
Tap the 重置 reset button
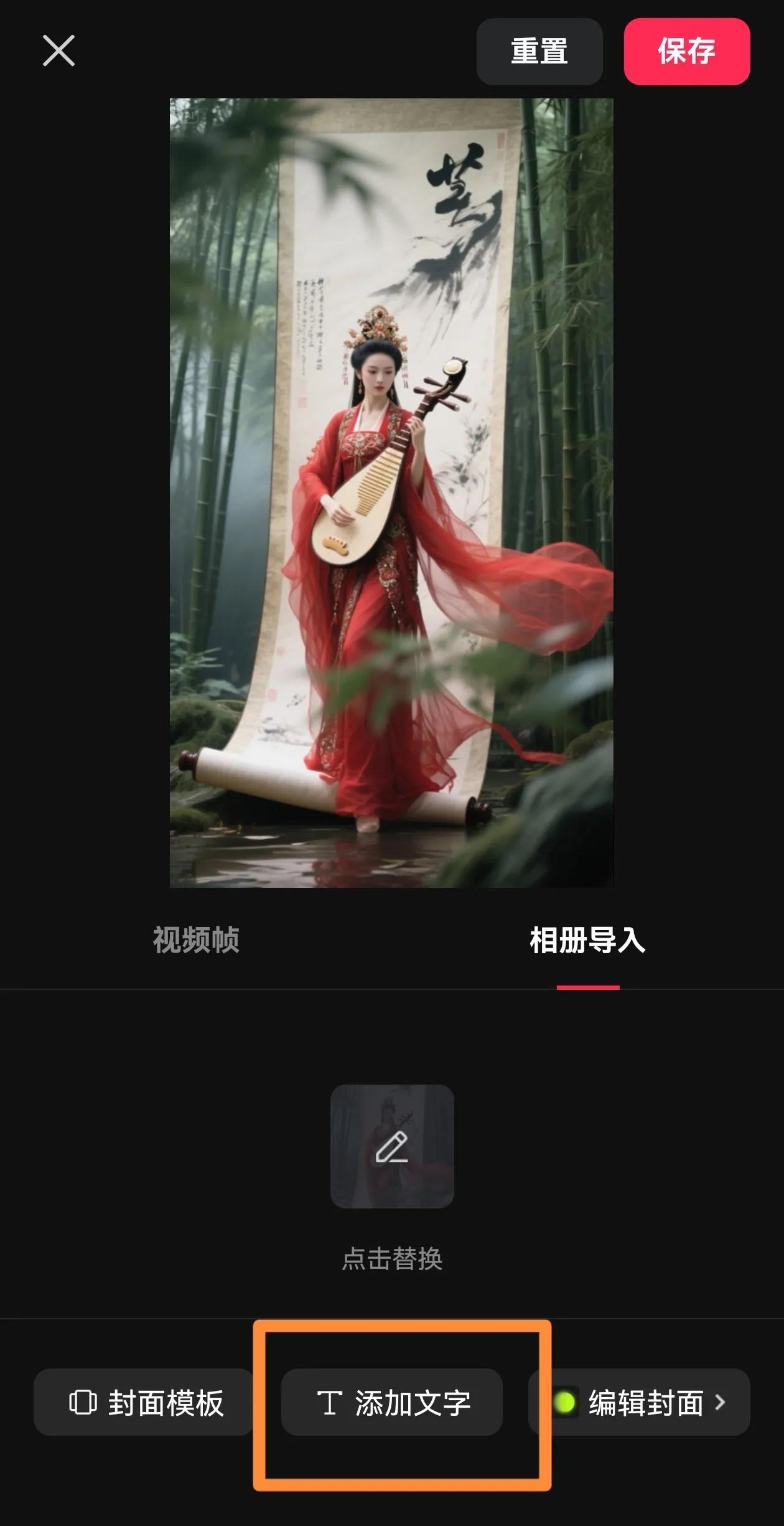pos(539,51)
